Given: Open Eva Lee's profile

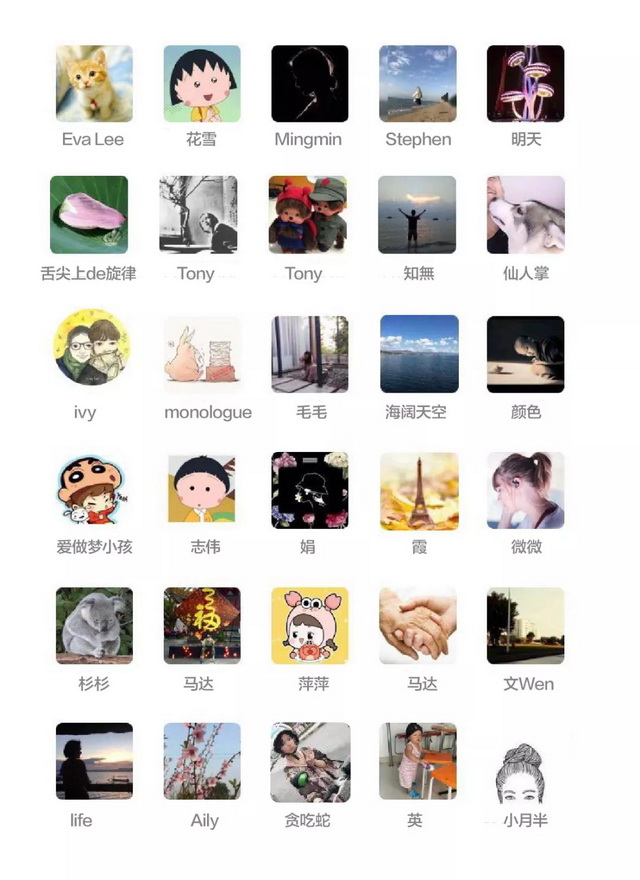Looking at the screenshot, I should [x=93, y=84].
